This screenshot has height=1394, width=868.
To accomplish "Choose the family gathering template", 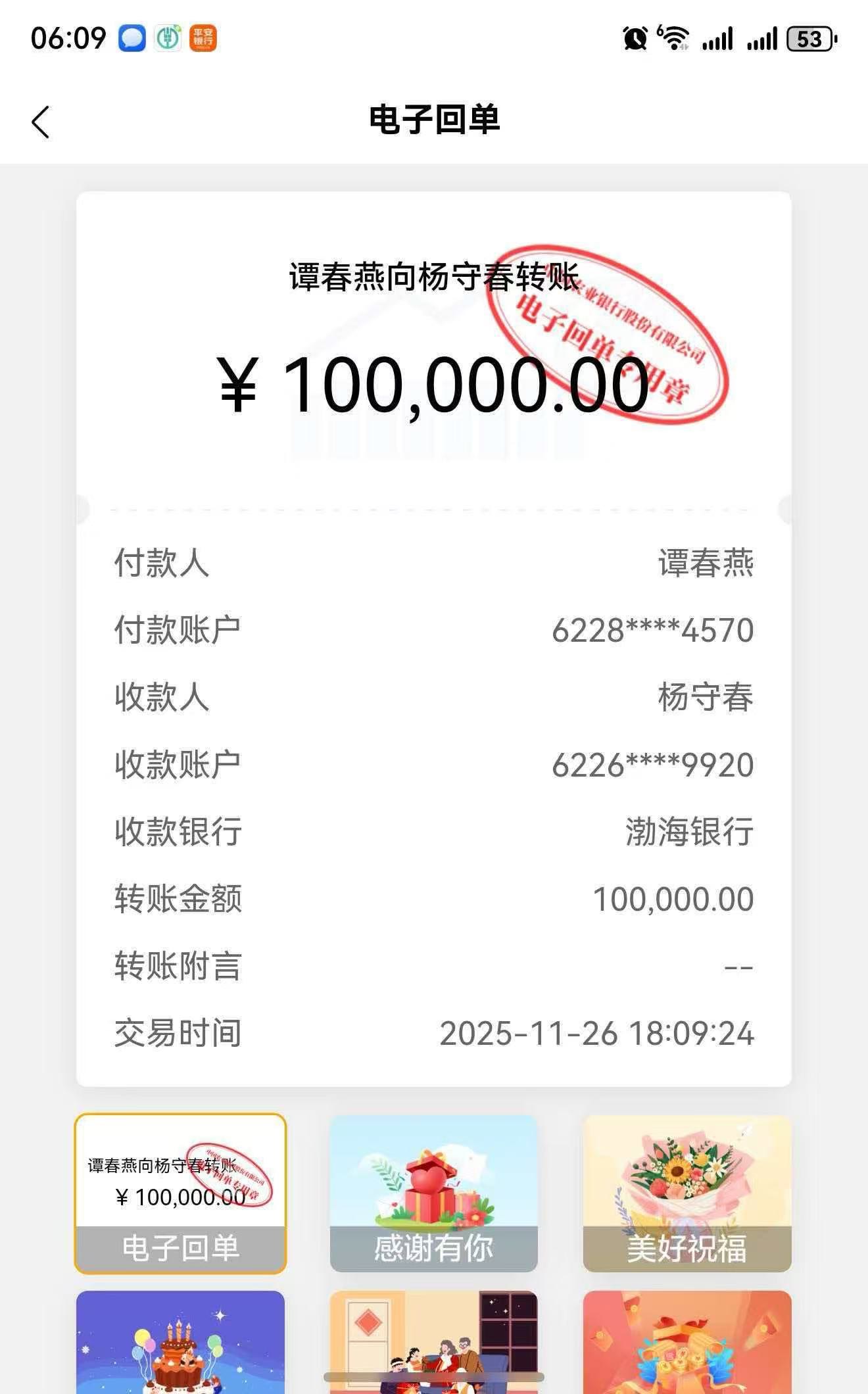I will tap(433, 1335).
